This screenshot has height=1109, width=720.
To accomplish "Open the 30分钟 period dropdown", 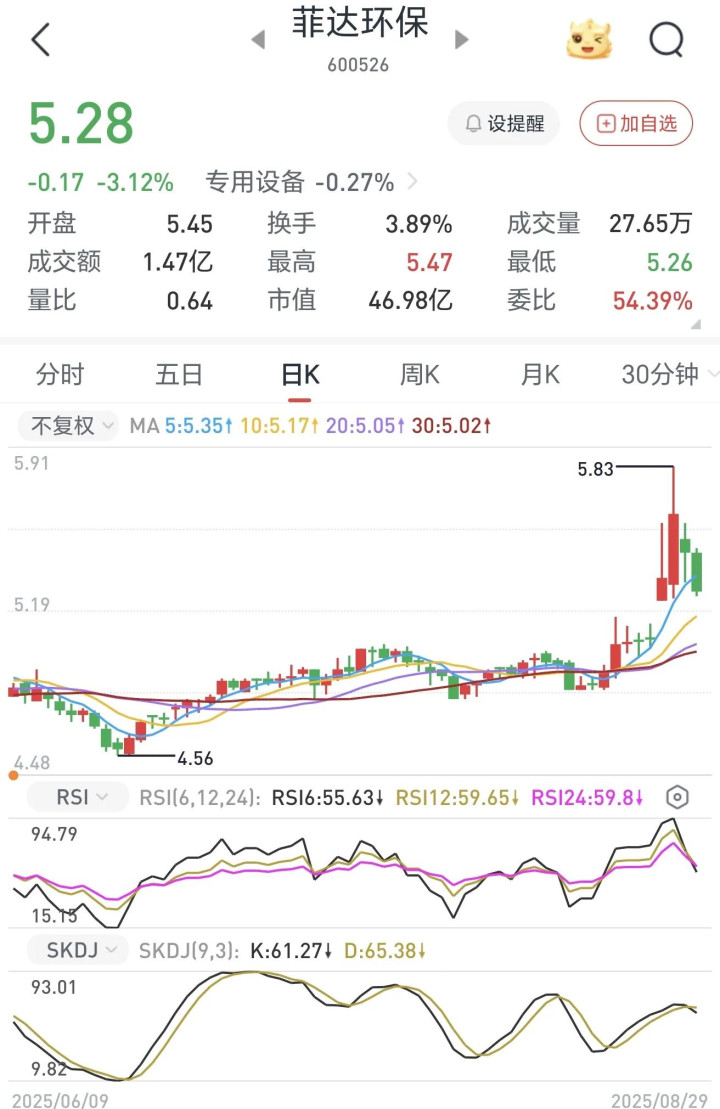I will 668,374.
